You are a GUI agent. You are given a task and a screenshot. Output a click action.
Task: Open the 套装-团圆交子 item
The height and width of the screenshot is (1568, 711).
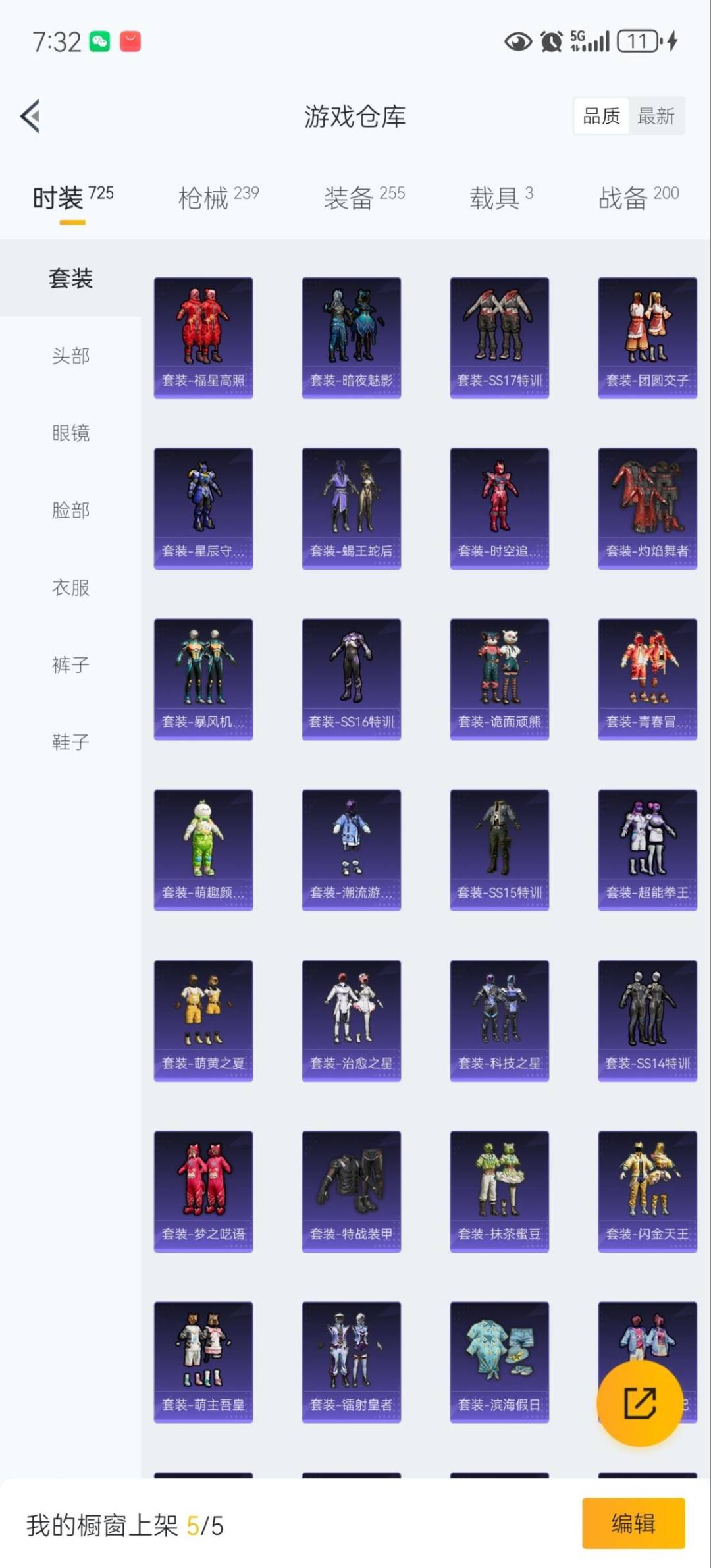(x=647, y=337)
